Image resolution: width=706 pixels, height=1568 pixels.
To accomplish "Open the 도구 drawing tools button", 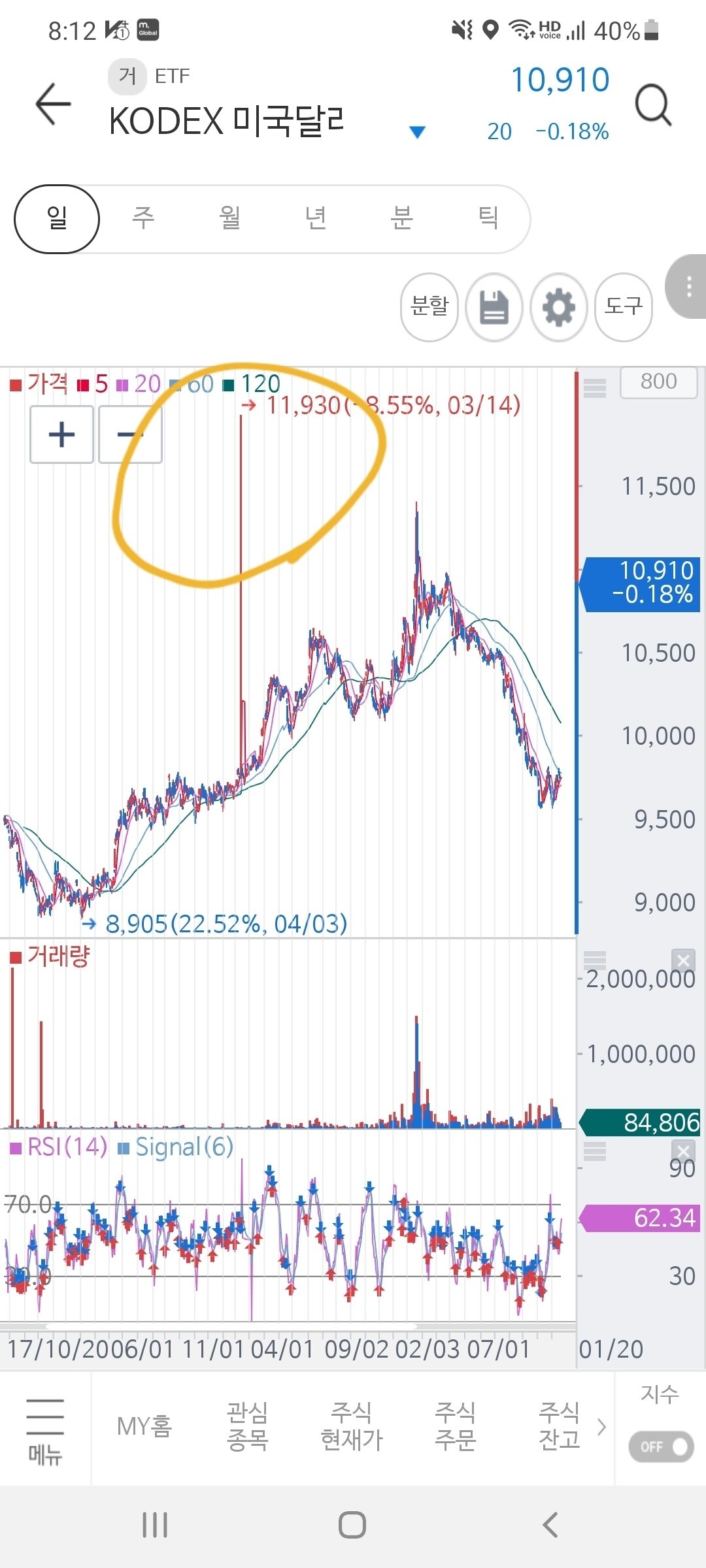I will click(623, 306).
